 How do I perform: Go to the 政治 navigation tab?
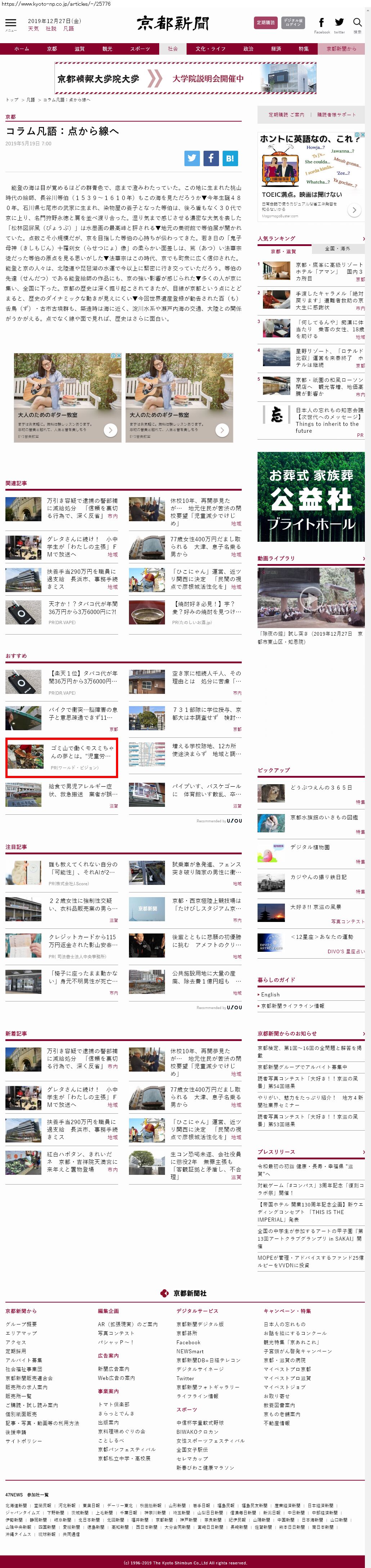[249, 49]
